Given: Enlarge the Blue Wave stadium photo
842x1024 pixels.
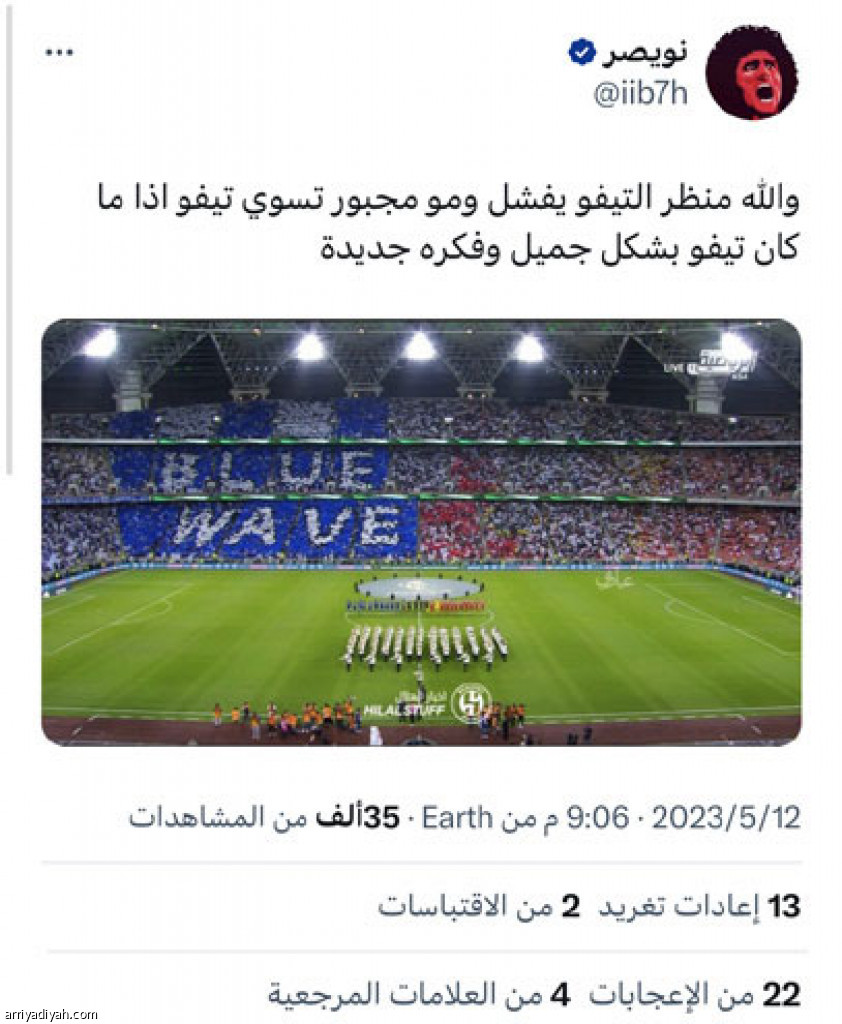Looking at the screenshot, I should coord(421,532).
